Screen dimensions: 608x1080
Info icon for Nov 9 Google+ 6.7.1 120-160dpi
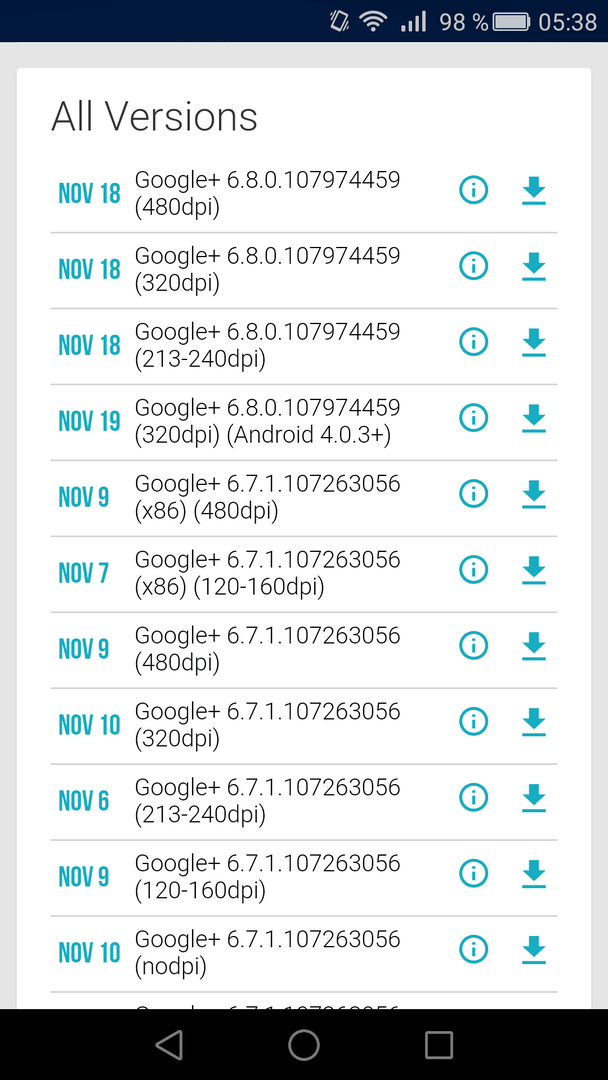click(473, 873)
